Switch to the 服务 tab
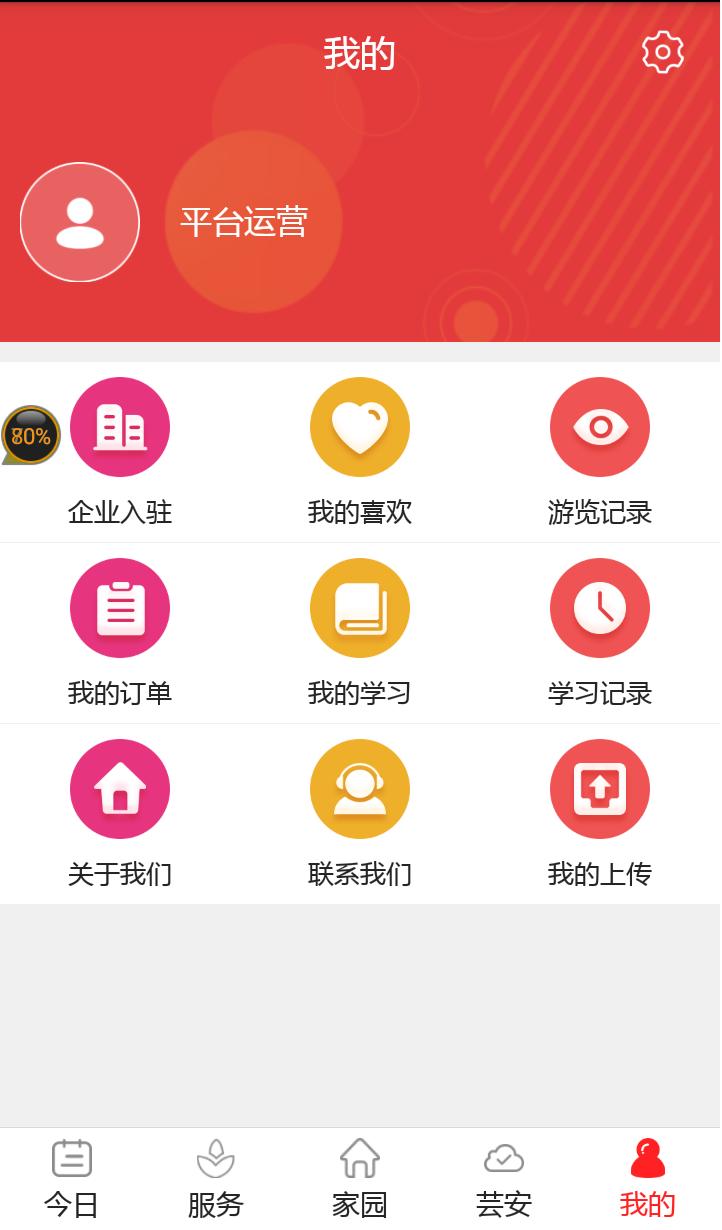Image resolution: width=722 pixels, height=1230 pixels. (216, 1179)
